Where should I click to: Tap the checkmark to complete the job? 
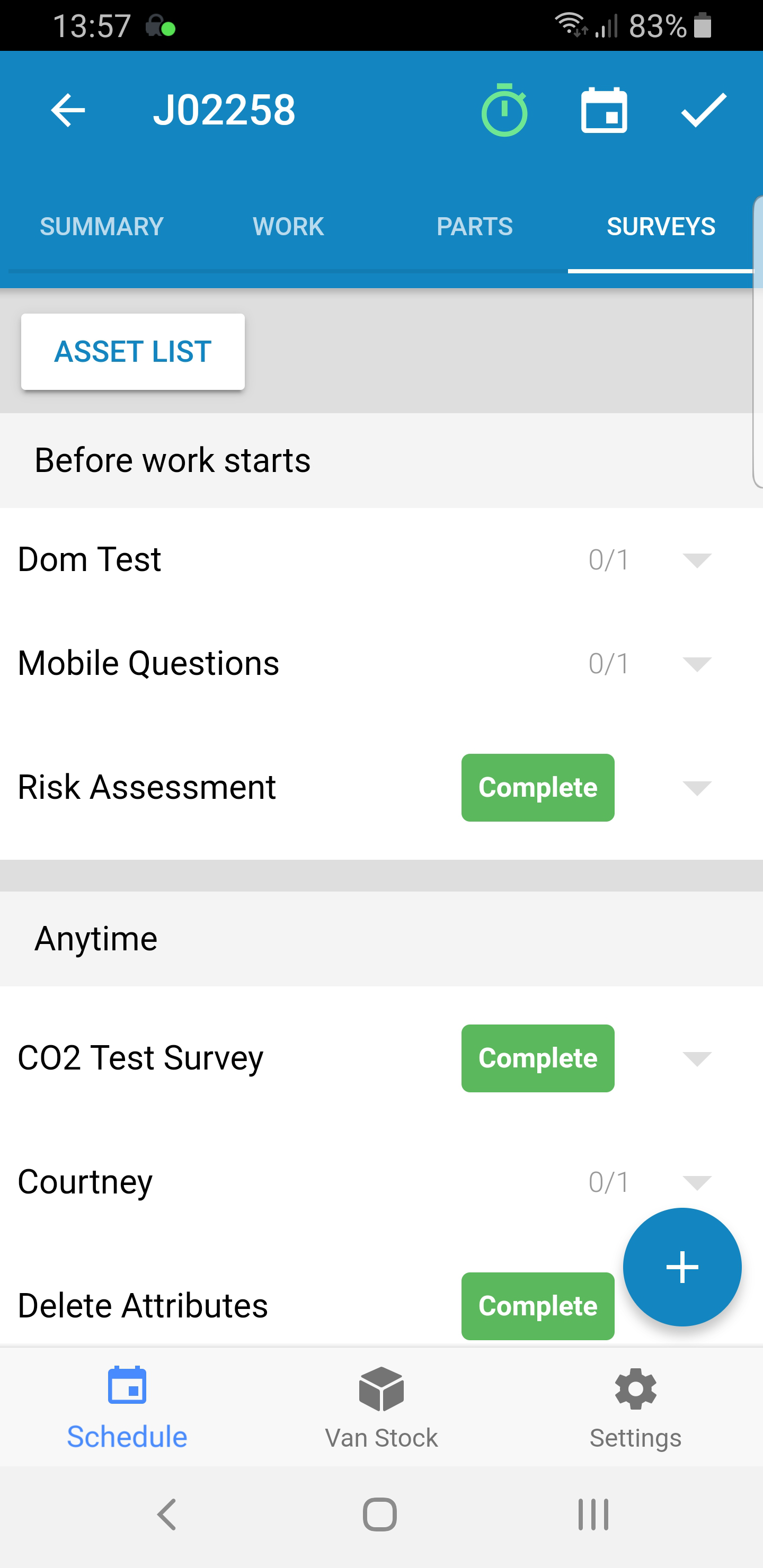pos(703,110)
